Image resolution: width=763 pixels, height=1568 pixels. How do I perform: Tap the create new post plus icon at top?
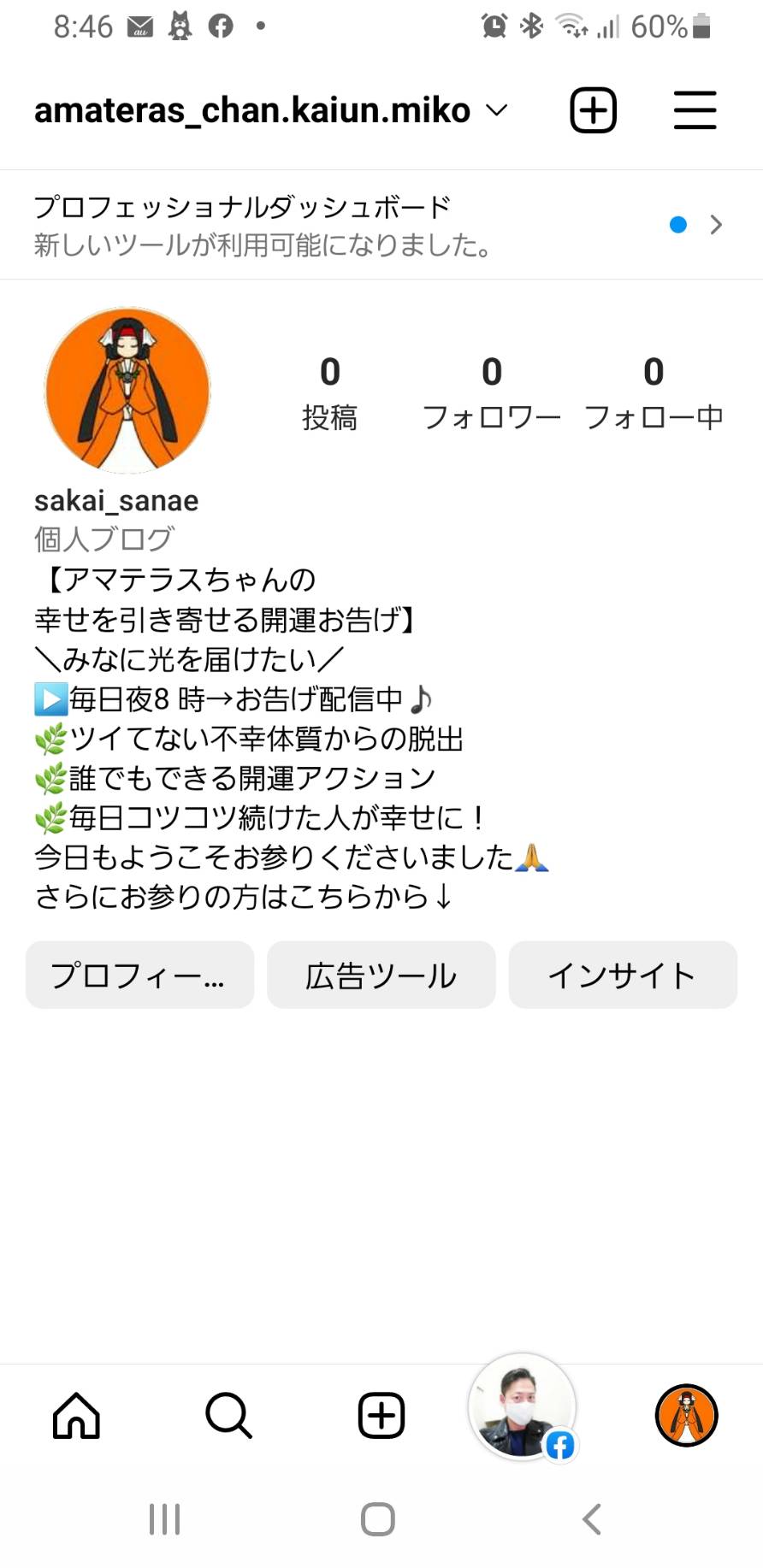[593, 110]
